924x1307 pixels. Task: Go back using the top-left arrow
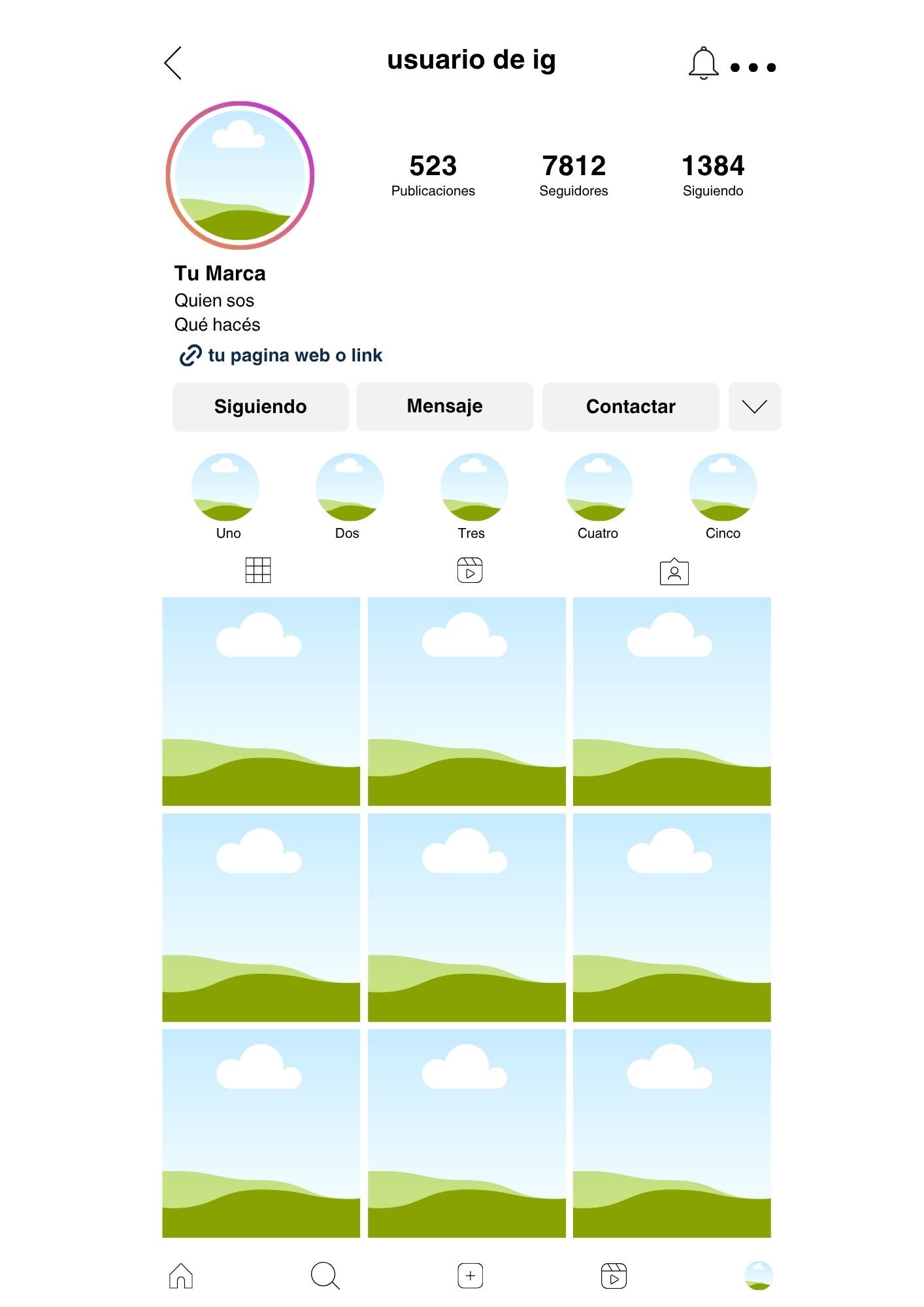pyautogui.click(x=173, y=63)
